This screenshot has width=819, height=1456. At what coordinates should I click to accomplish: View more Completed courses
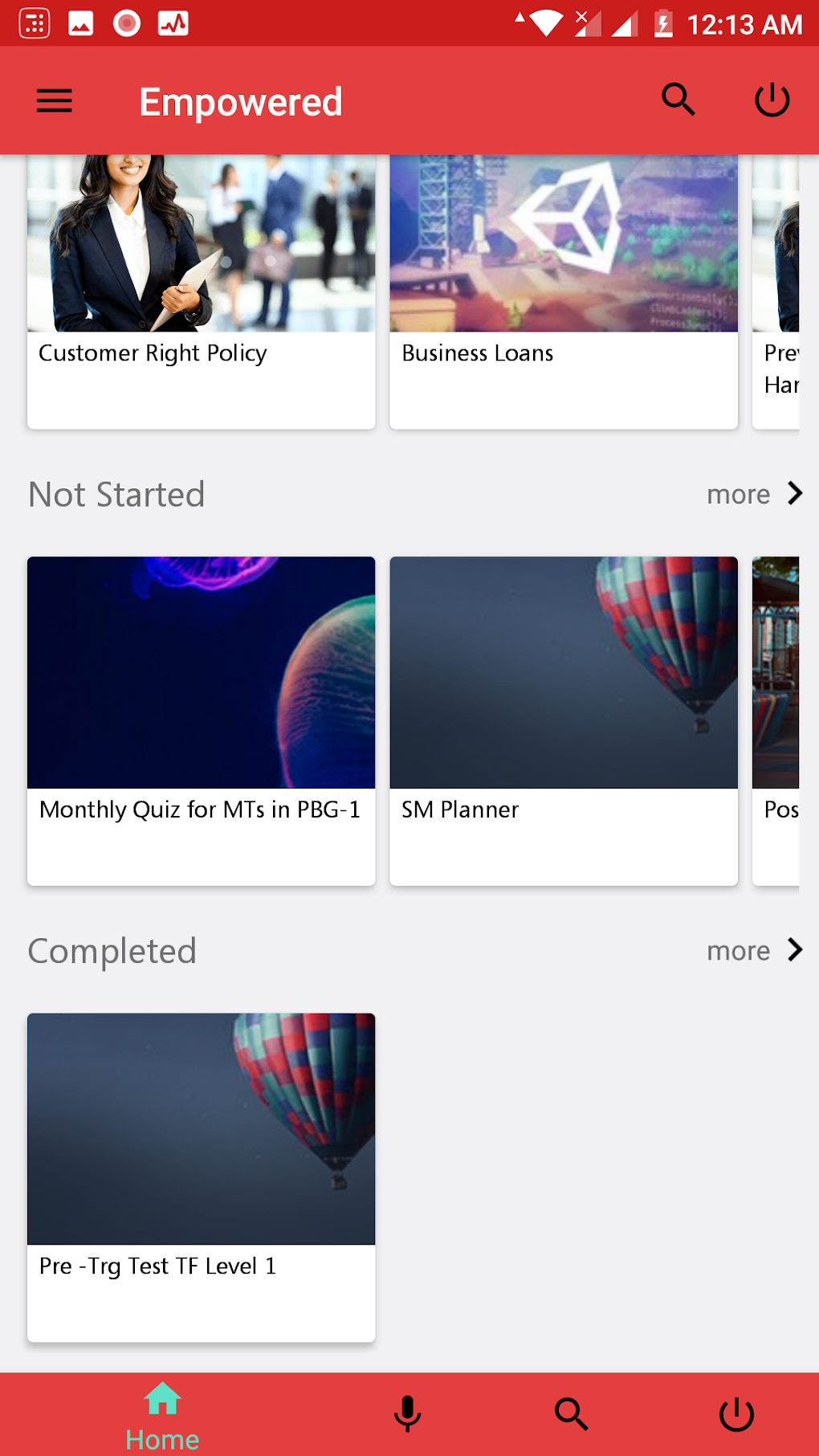[x=753, y=950]
